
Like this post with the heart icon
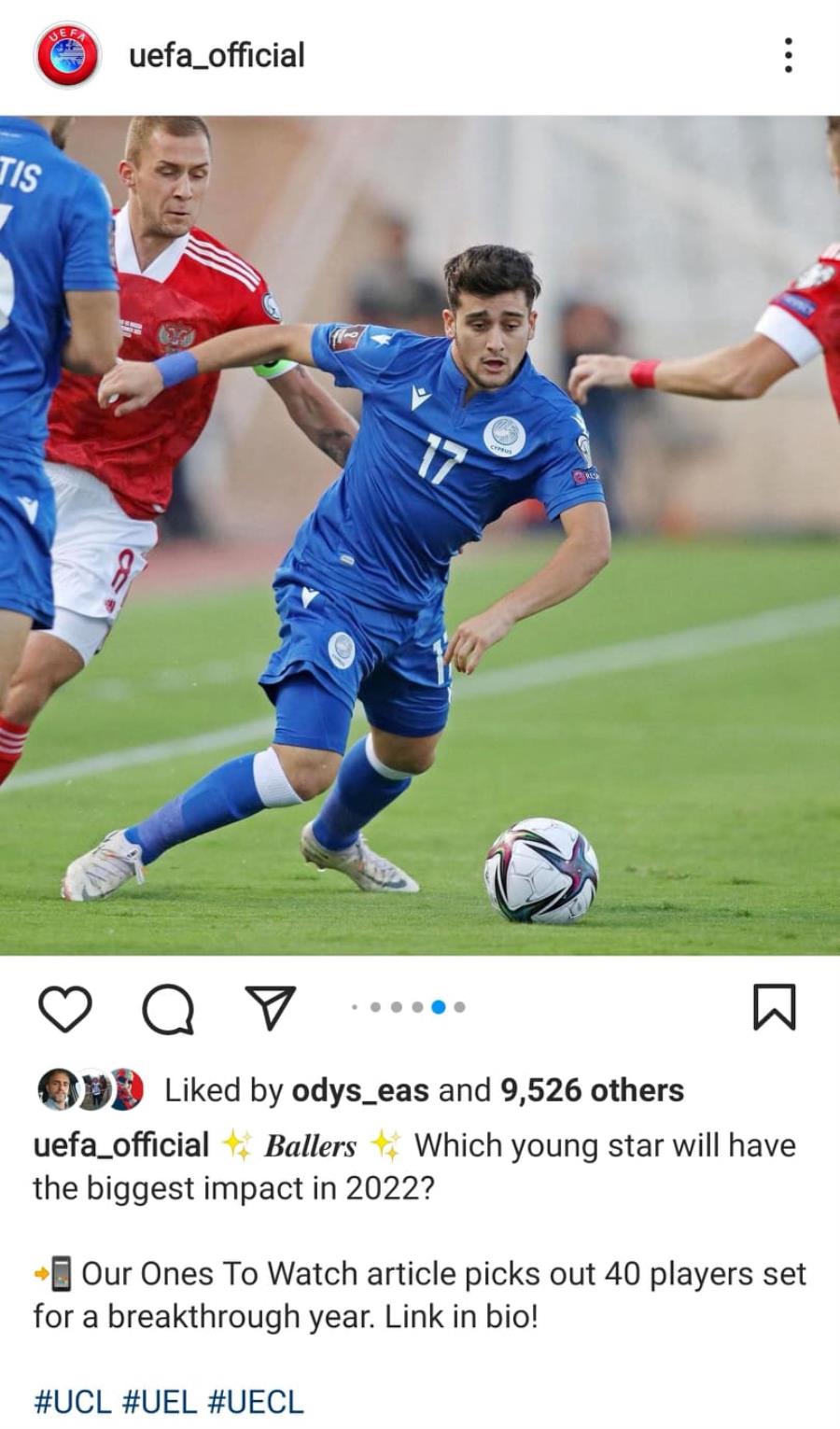pos(65,1008)
